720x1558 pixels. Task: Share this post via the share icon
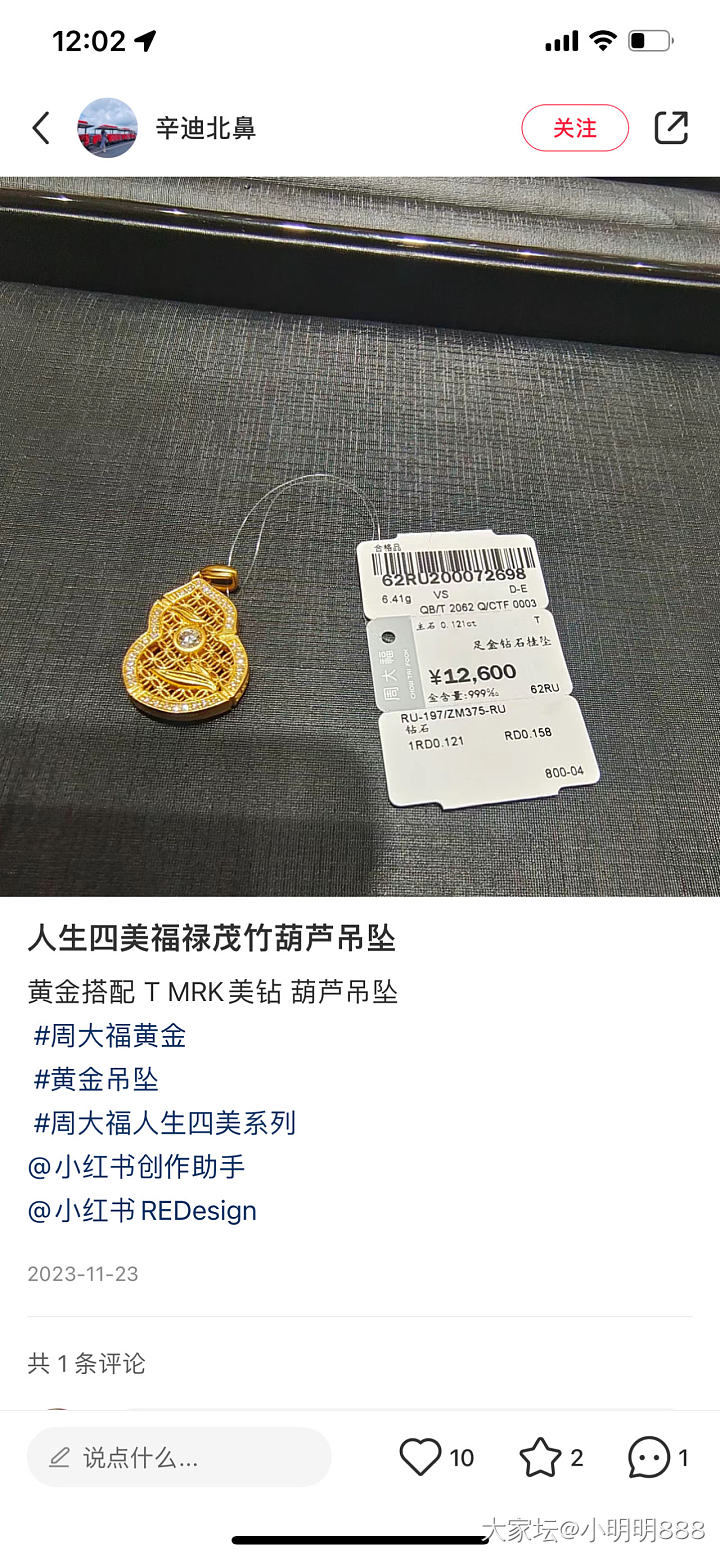click(x=671, y=128)
